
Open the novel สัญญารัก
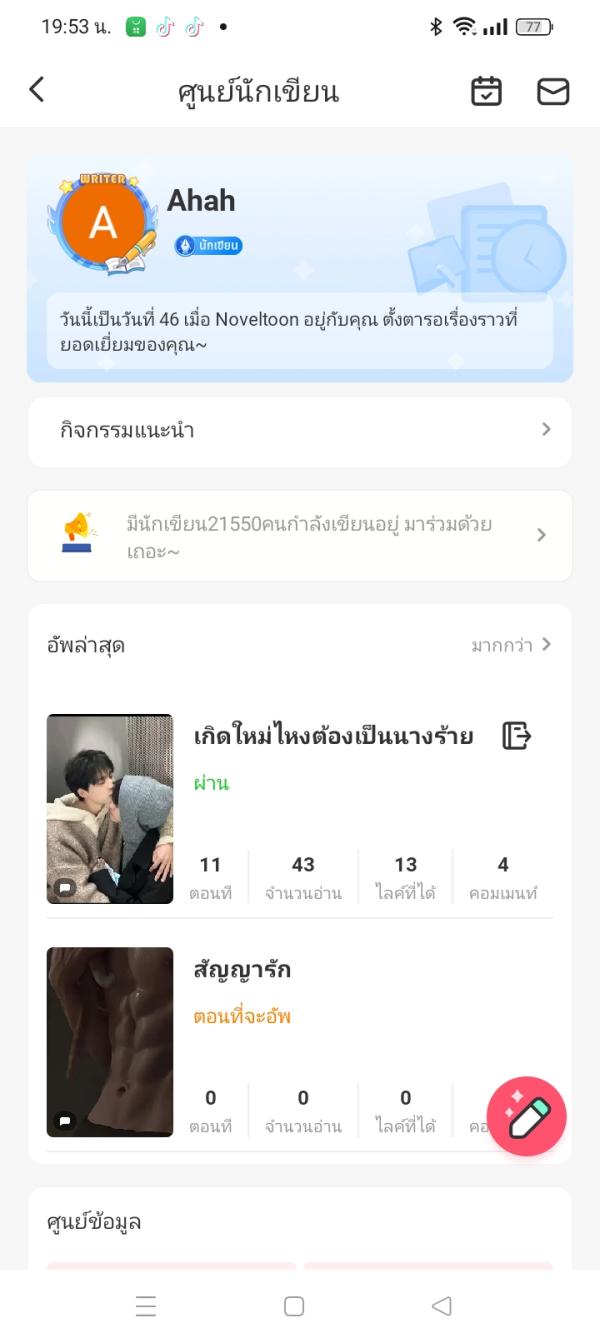pos(242,970)
